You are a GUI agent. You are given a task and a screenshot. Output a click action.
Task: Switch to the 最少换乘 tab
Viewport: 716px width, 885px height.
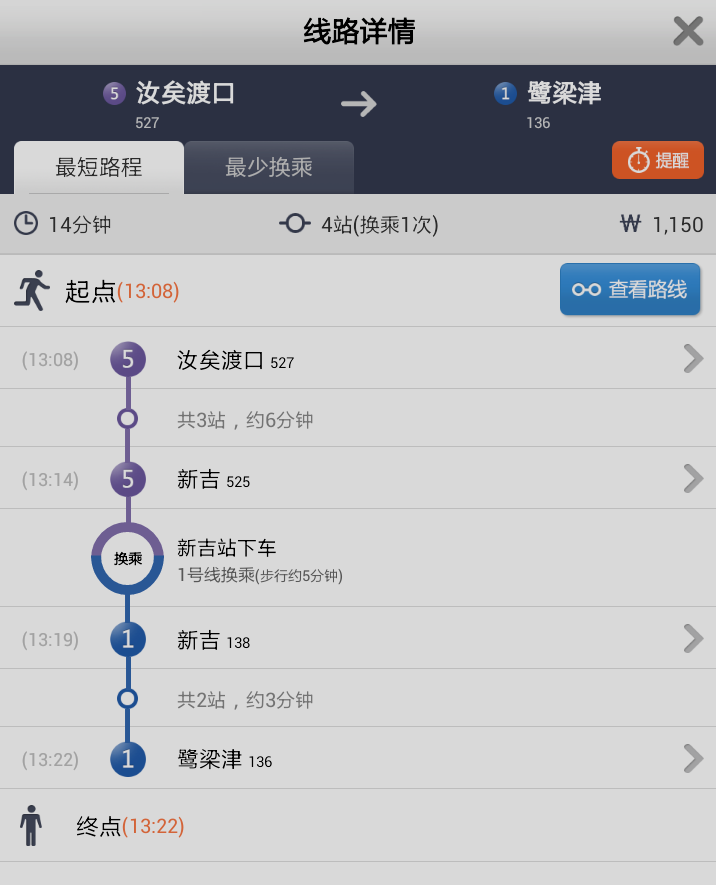click(x=269, y=167)
